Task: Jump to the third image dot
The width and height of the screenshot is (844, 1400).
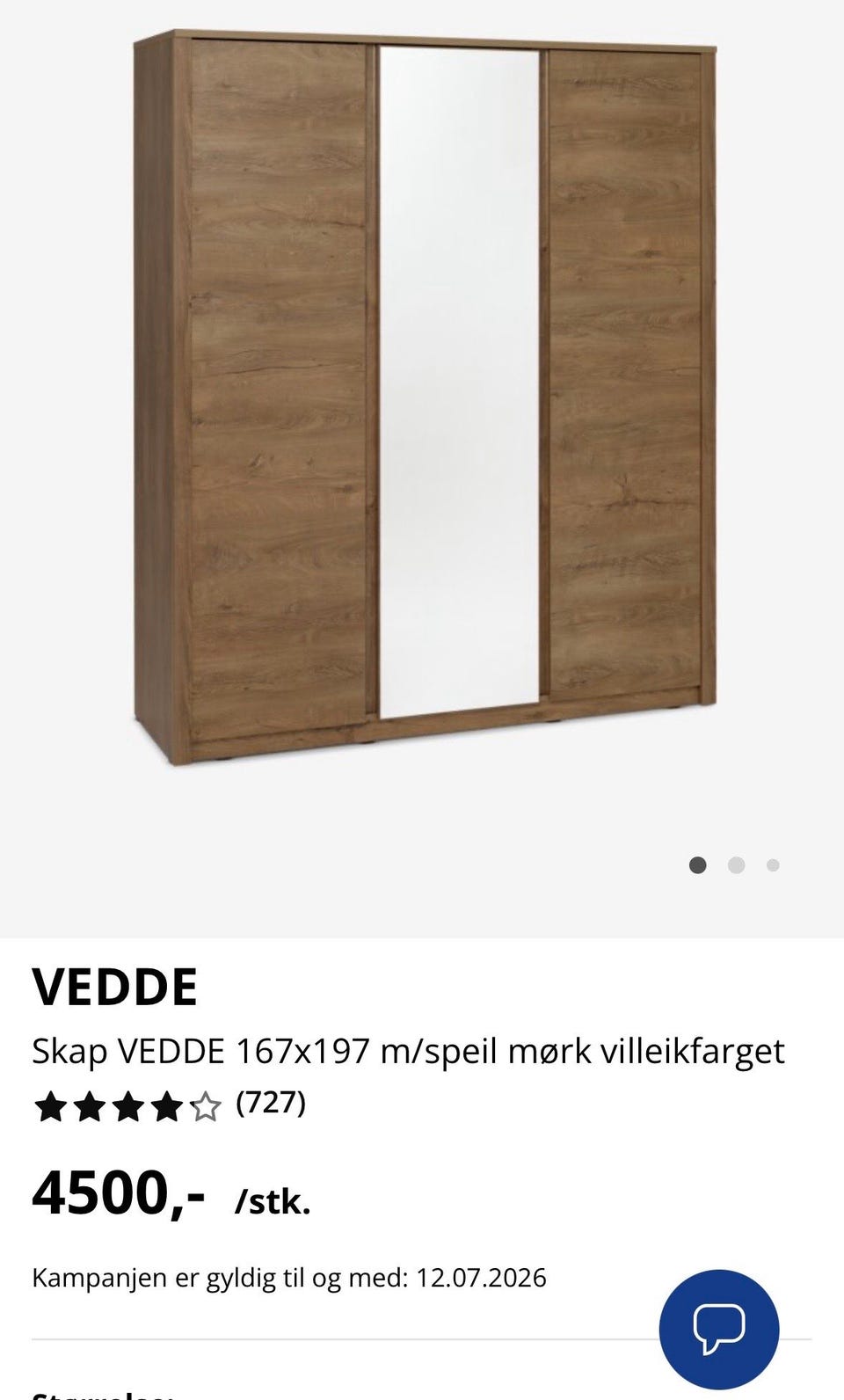Action: (x=773, y=865)
